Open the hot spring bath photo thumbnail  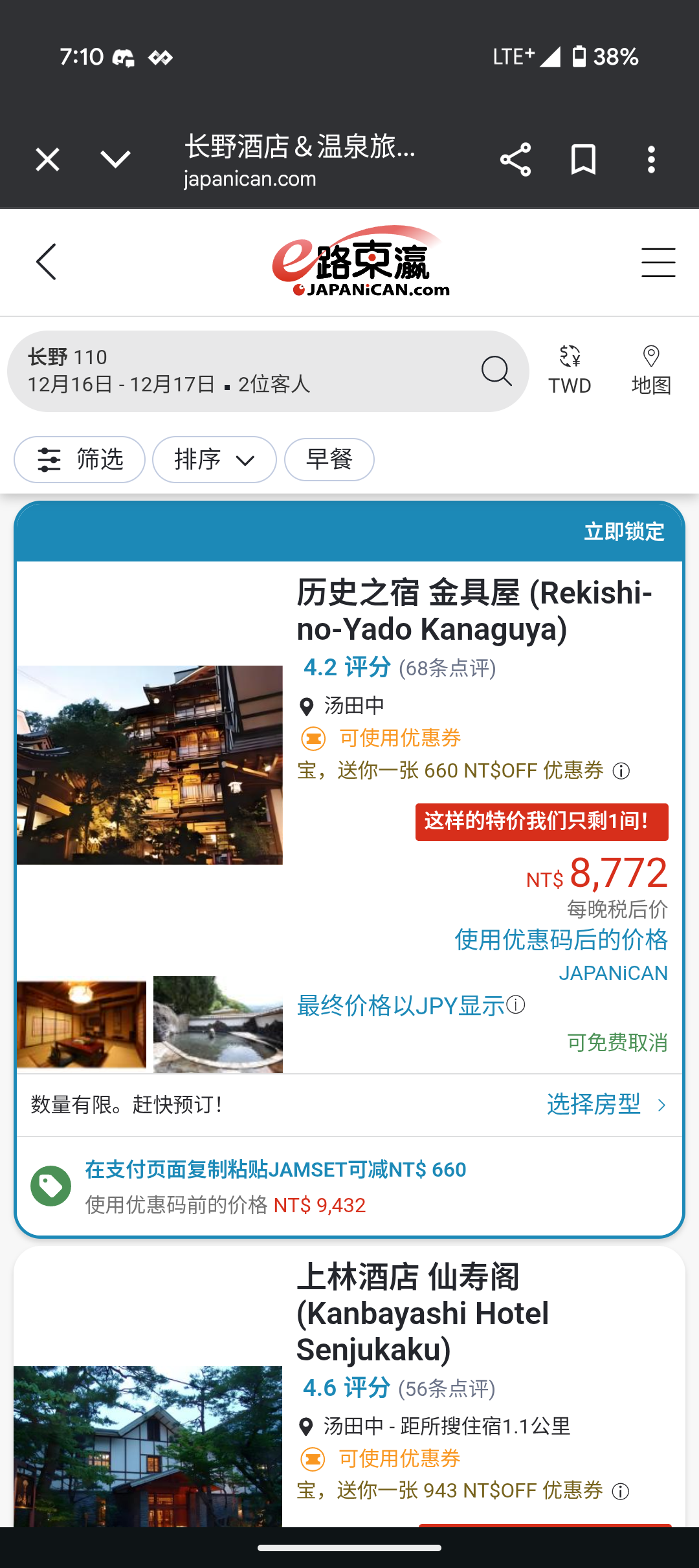[x=218, y=1025]
